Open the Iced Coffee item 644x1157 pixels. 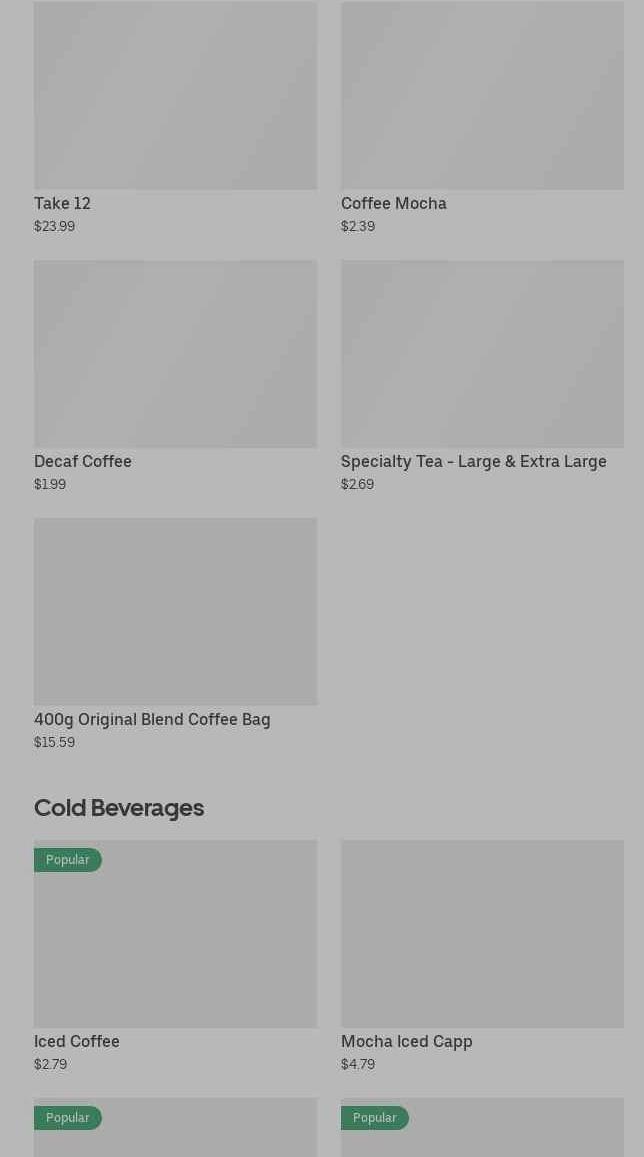(176, 956)
